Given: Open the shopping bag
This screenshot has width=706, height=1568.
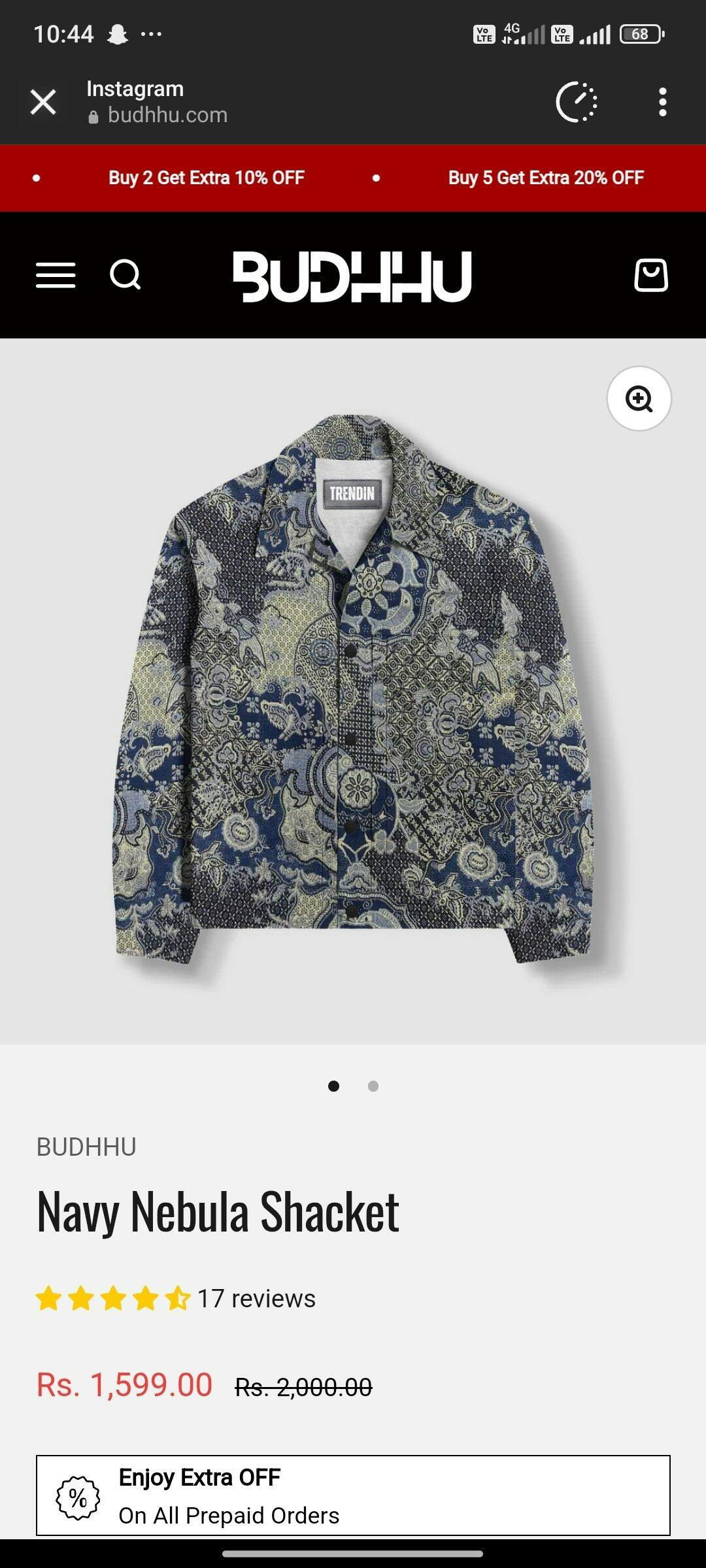Looking at the screenshot, I should point(650,275).
